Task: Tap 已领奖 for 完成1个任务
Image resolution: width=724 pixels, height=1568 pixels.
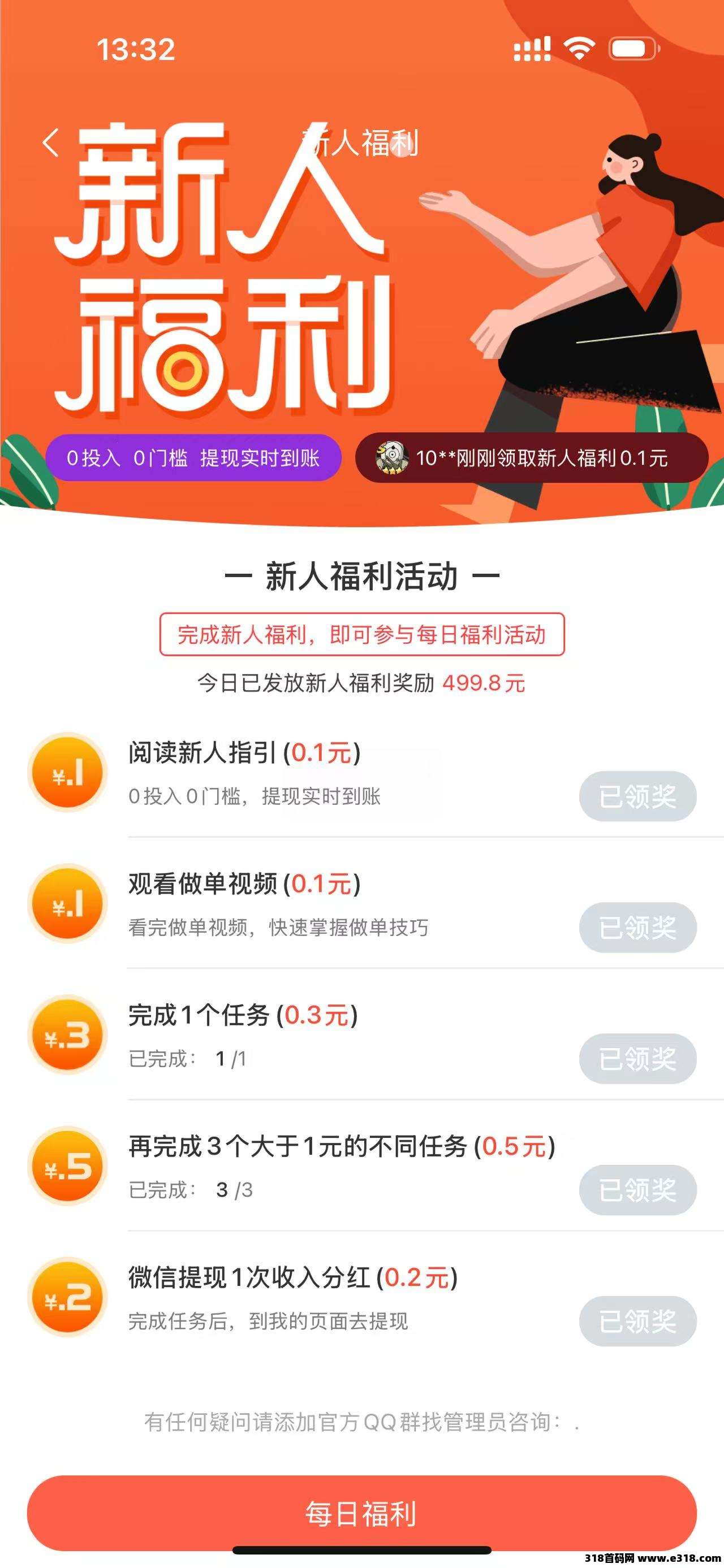Action: point(637,1059)
